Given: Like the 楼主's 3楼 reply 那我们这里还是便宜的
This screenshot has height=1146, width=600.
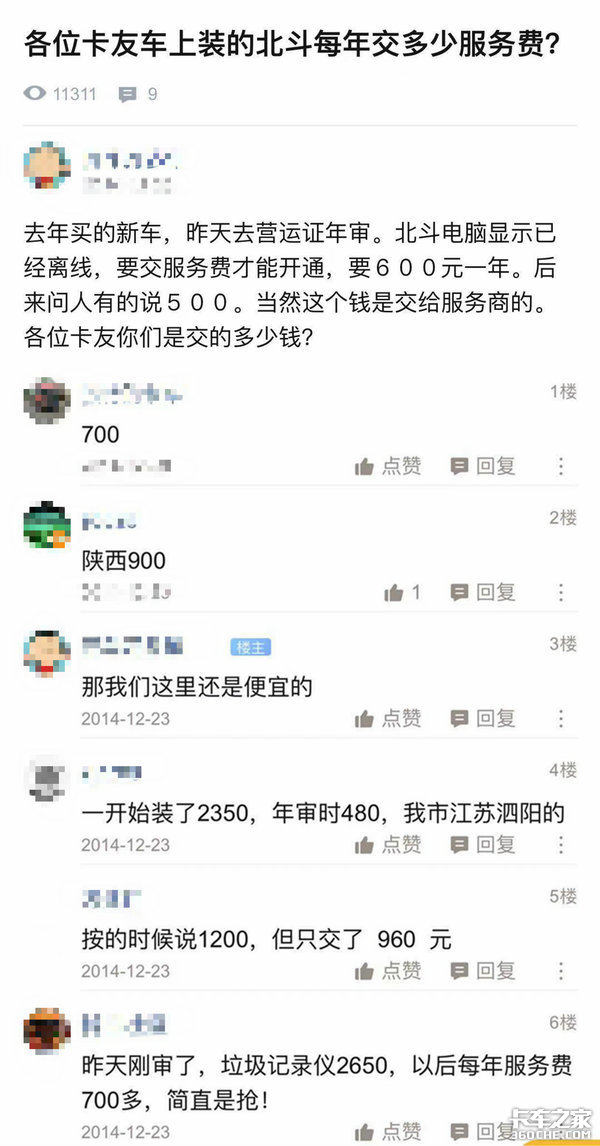Looking at the screenshot, I should (388, 719).
